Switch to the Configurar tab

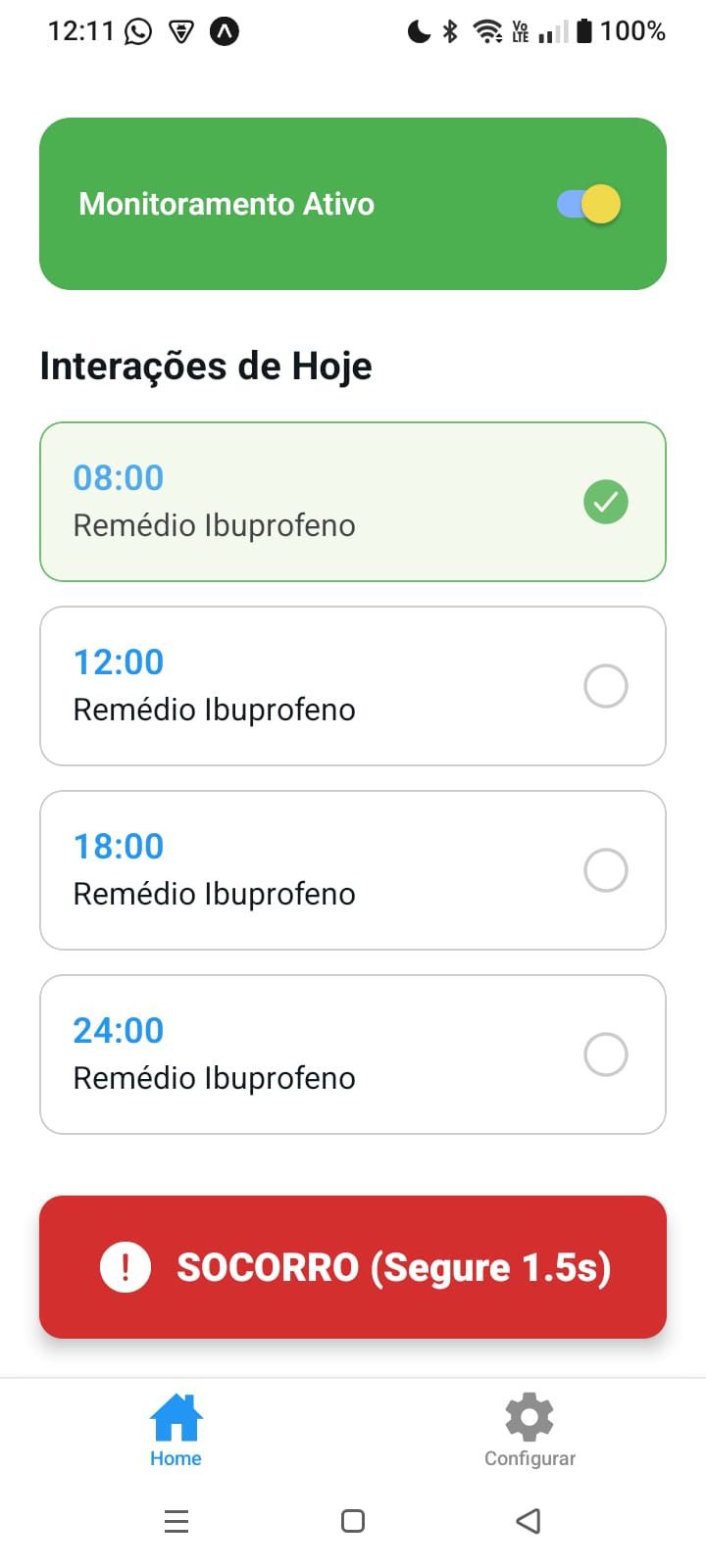(x=529, y=1431)
